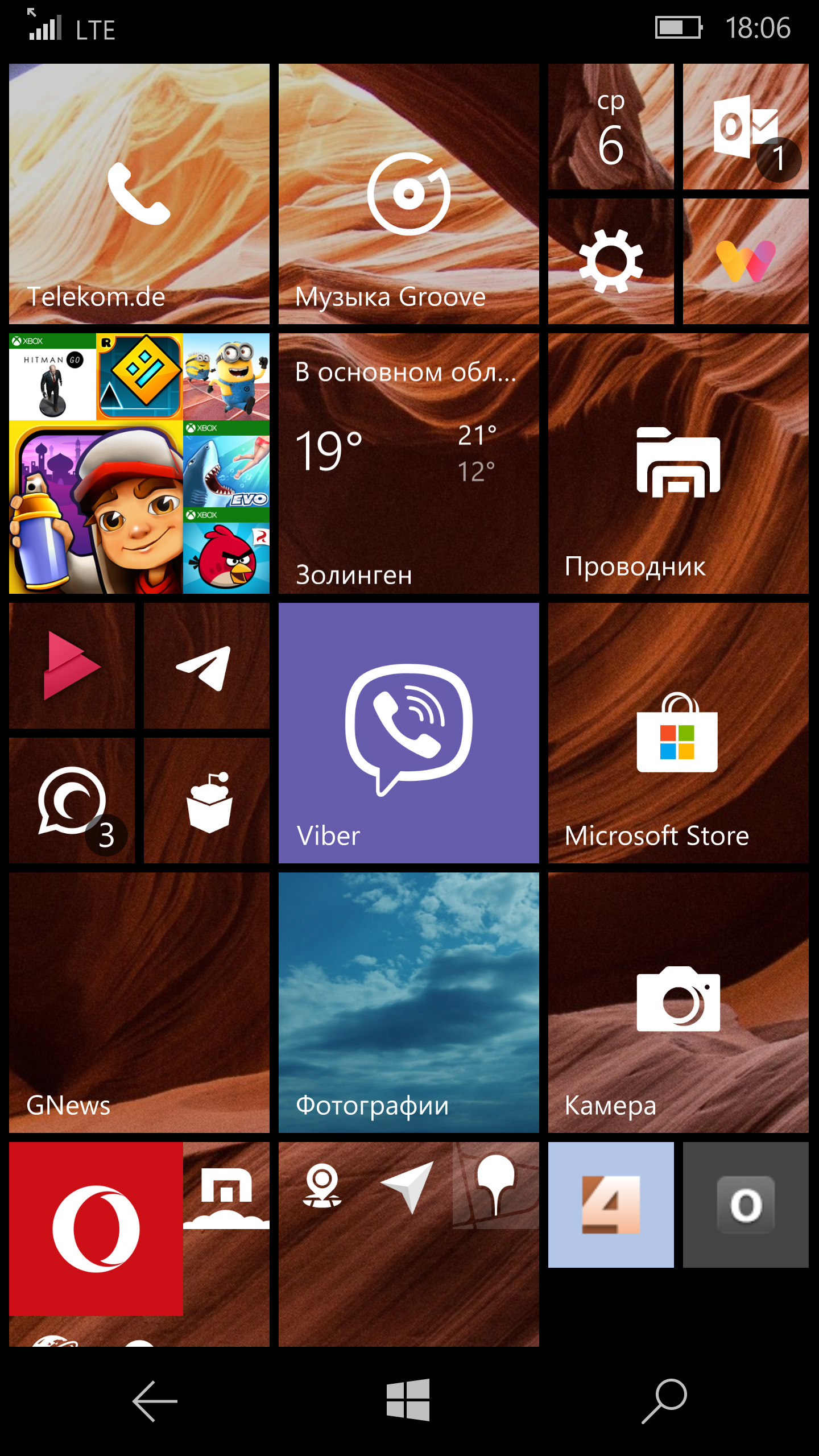Open Outlook mail tile with 1 unread

(x=745, y=126)
